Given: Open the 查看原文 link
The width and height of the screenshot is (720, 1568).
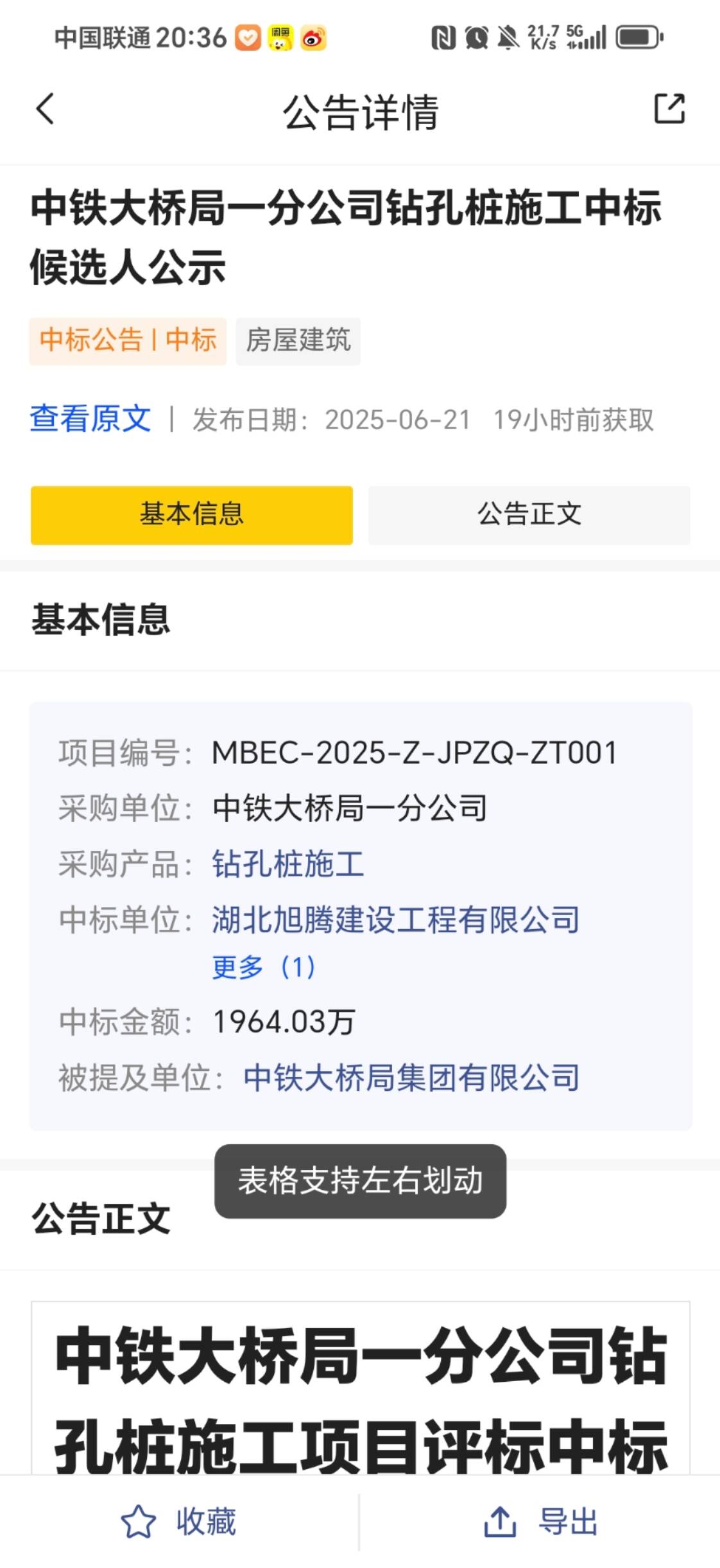Looking at the screenshot, I should [90, 419].
